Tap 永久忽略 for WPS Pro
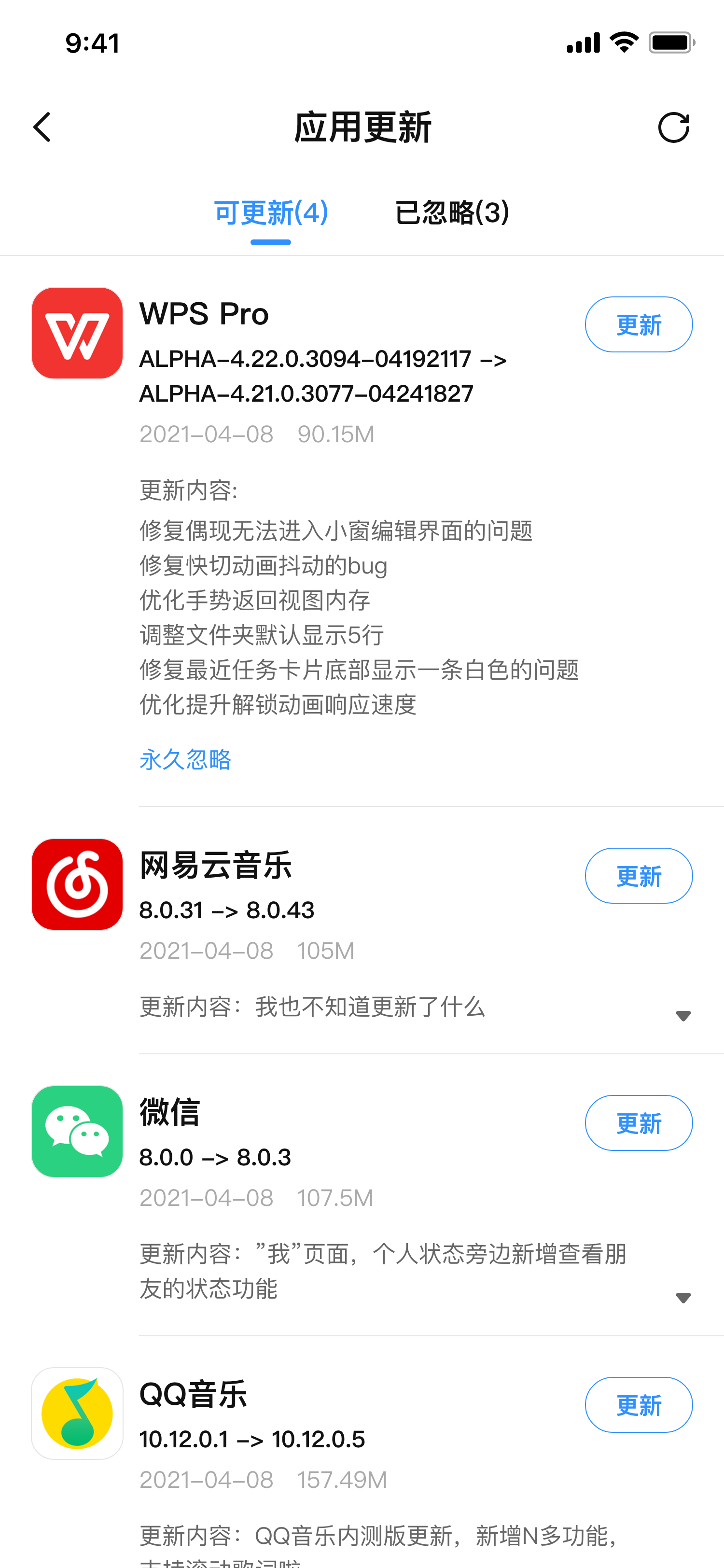 (185, 759)
